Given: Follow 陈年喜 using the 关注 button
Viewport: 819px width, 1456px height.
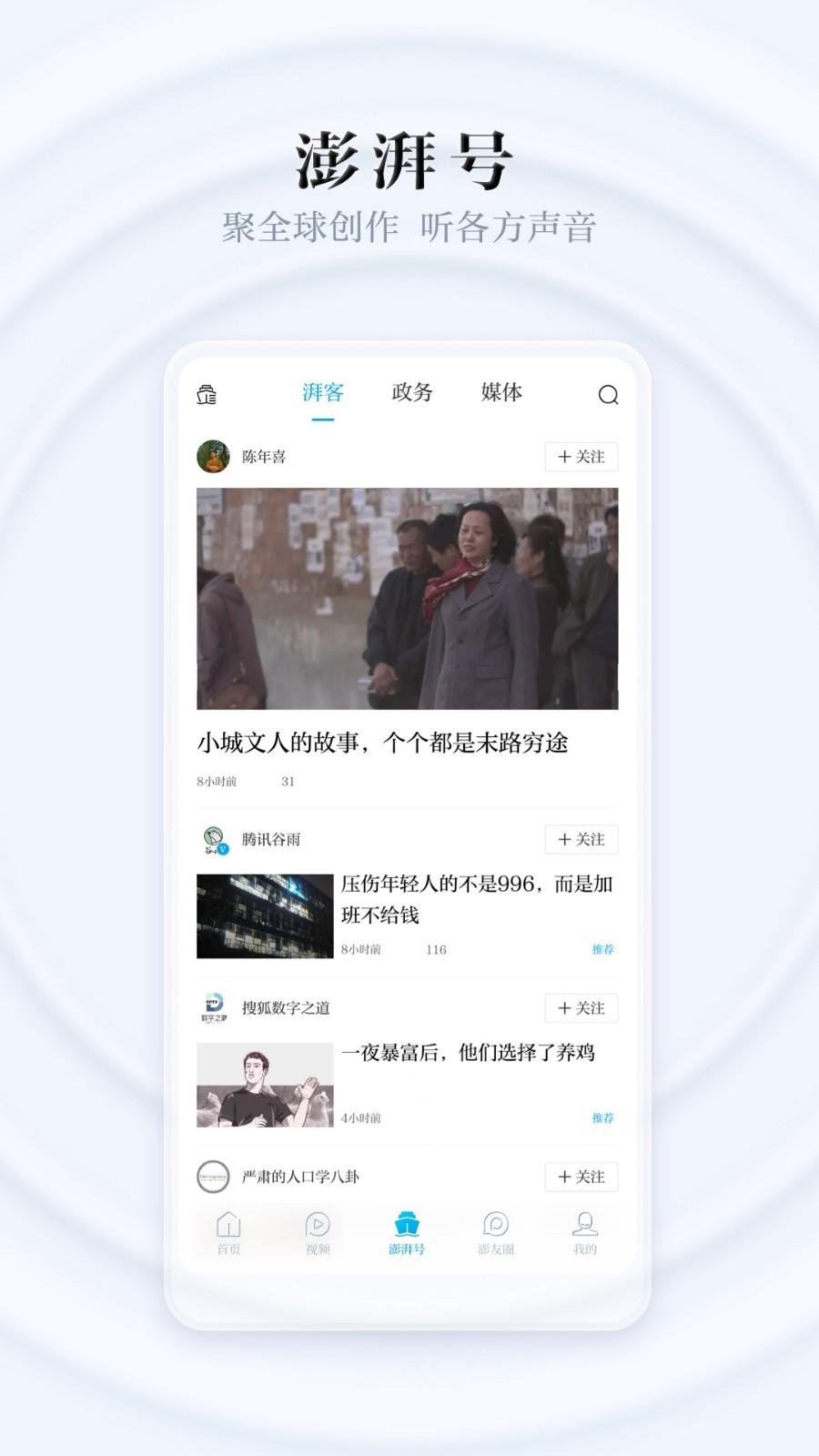Looking at the screenshot, I should pyautogui.click(x=581, y=456).
